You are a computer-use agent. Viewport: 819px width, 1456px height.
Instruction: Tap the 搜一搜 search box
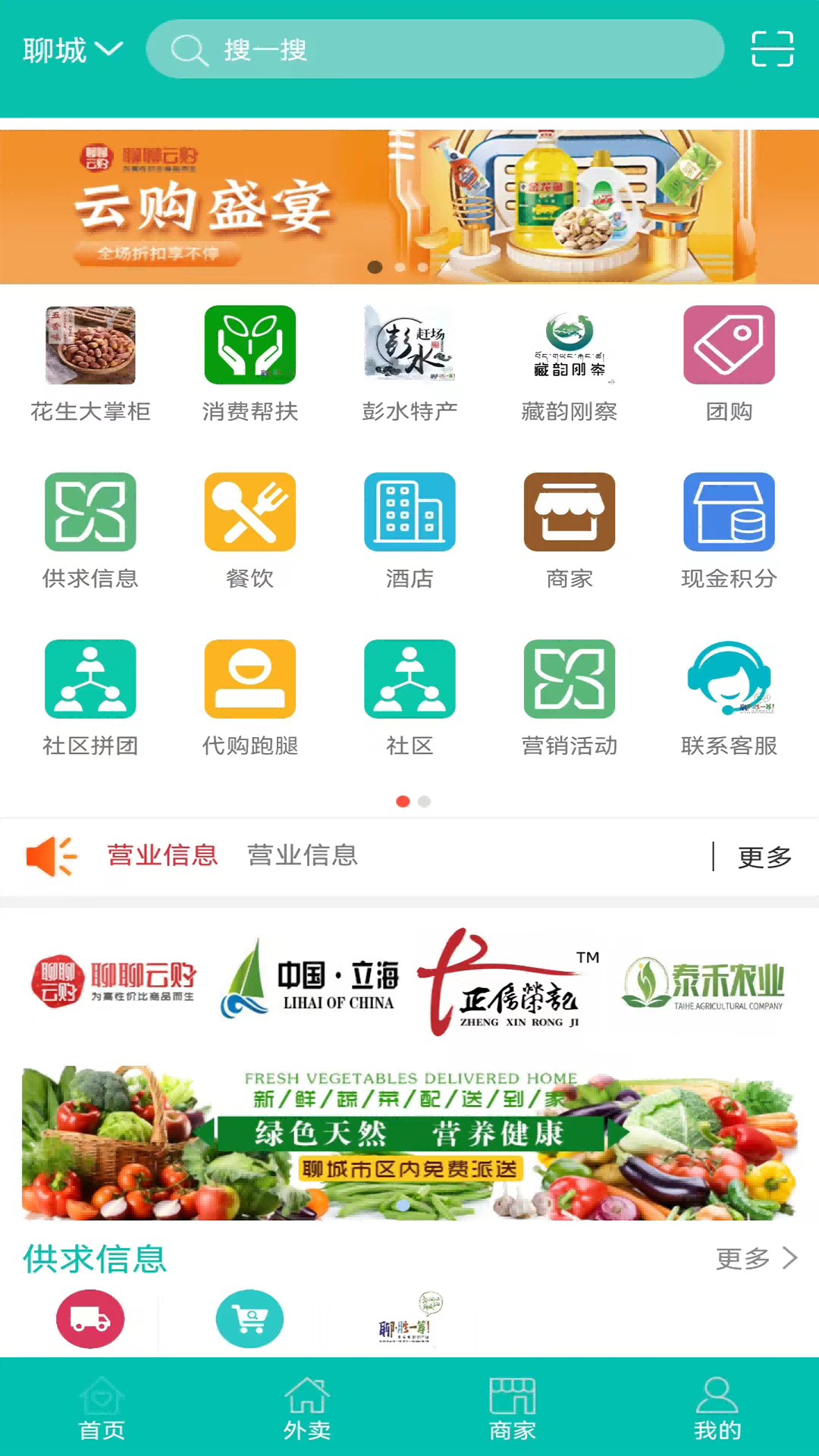click(x=435, y=50)
